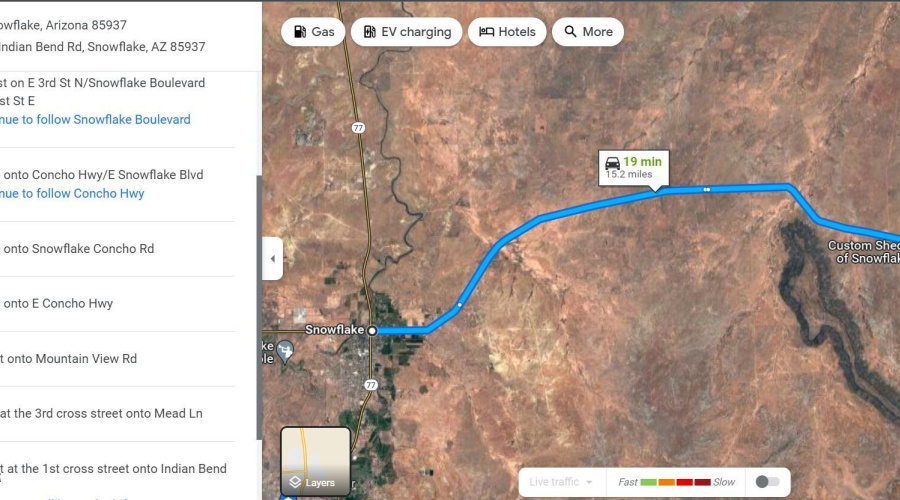Screen dimensions: 900x500
Task: Select the Gas filter chip
Action: click(x=313, y=32)
